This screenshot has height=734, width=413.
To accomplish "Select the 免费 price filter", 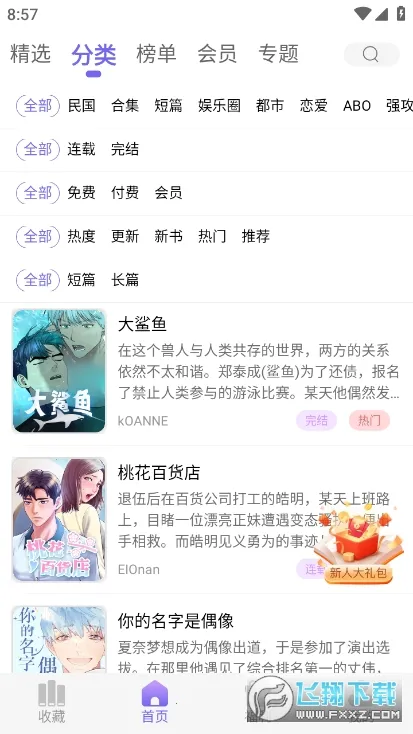I will tap(81, 193).
